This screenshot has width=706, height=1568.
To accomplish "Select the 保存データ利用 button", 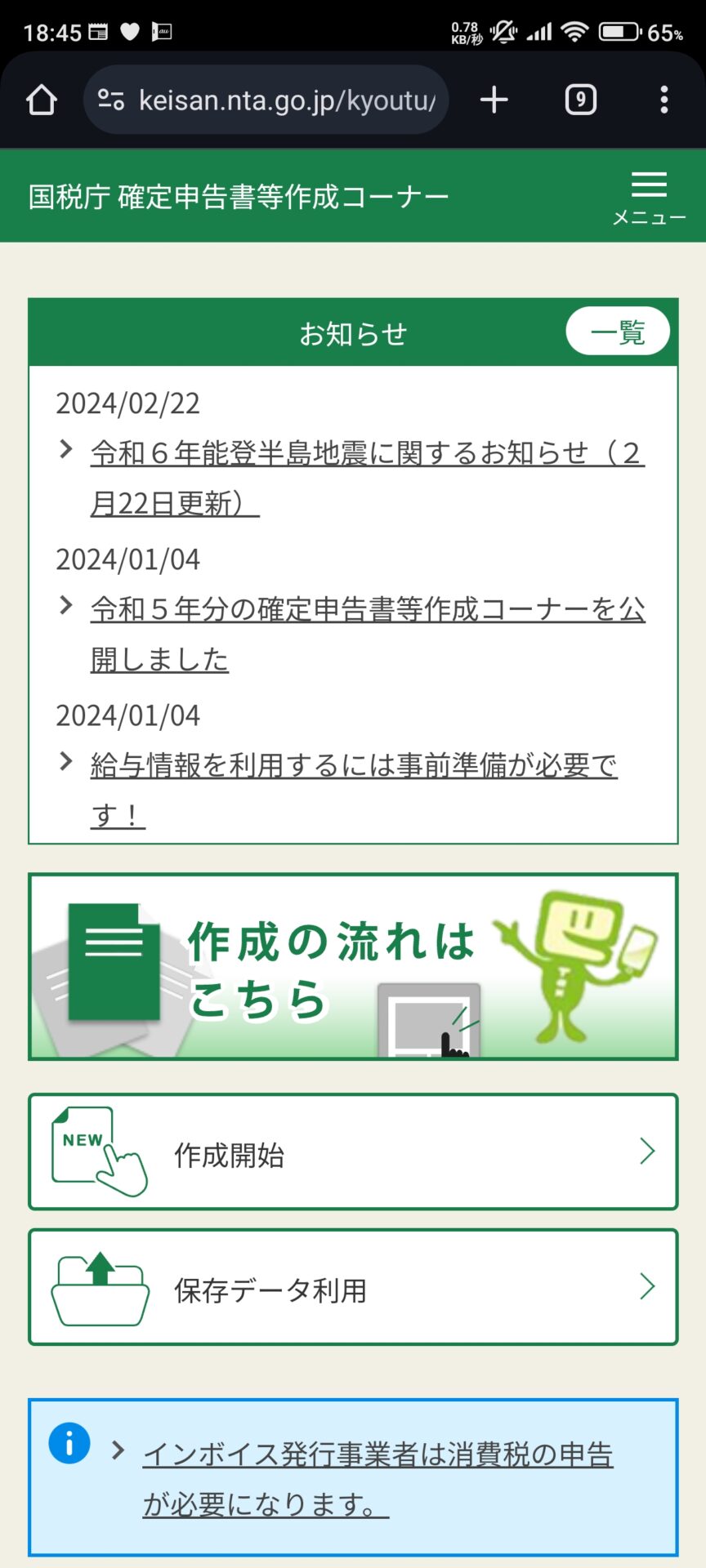I will [x=353, y=1287].
